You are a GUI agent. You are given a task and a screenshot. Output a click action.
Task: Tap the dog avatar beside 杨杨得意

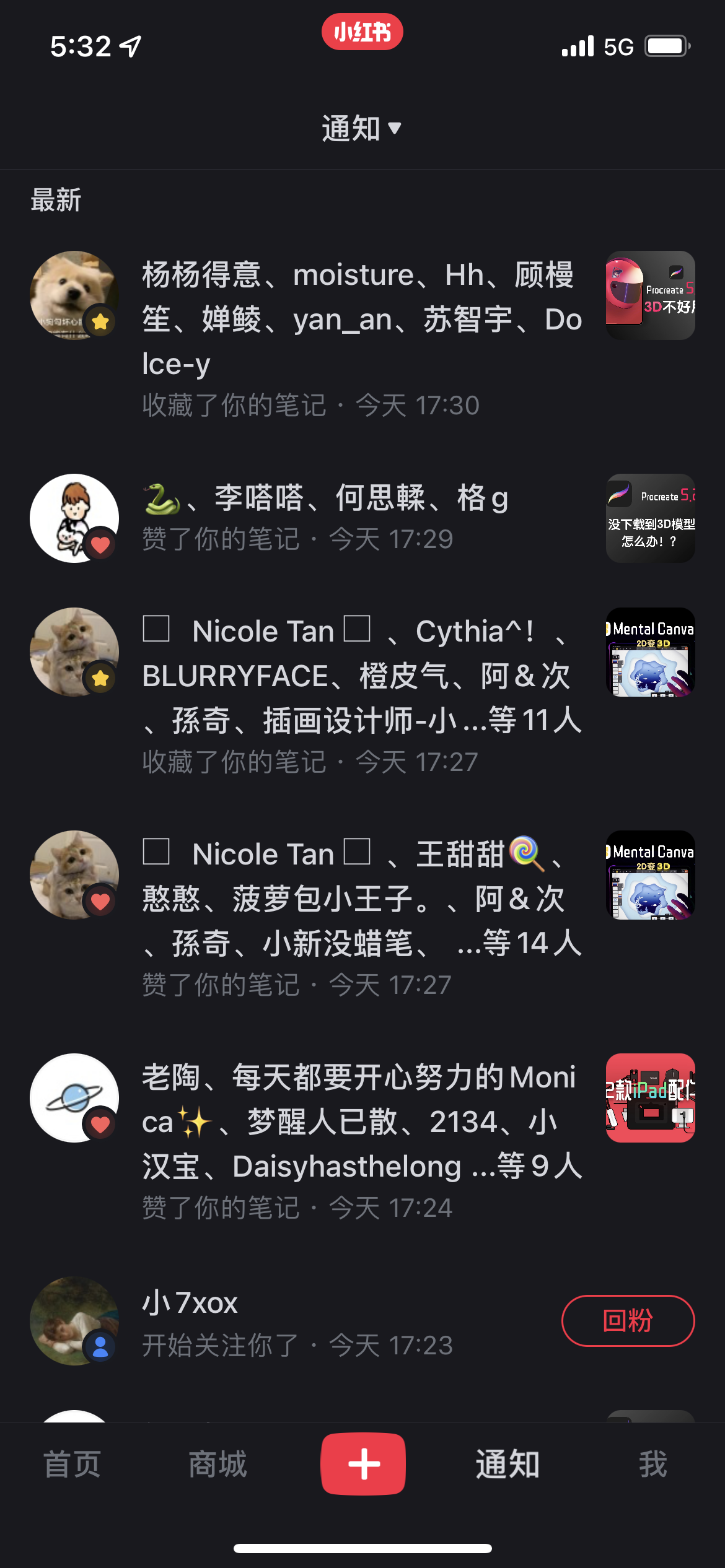[x=74, y=295]
